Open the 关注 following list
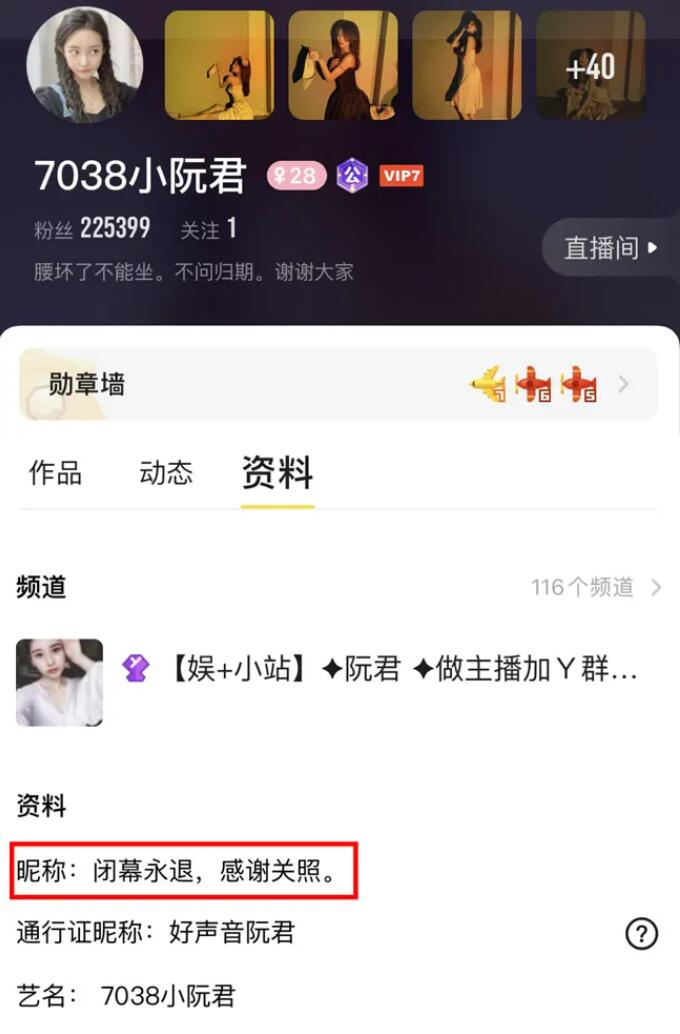This screenshot has height=1034, width=680. [x=208, y=229]
